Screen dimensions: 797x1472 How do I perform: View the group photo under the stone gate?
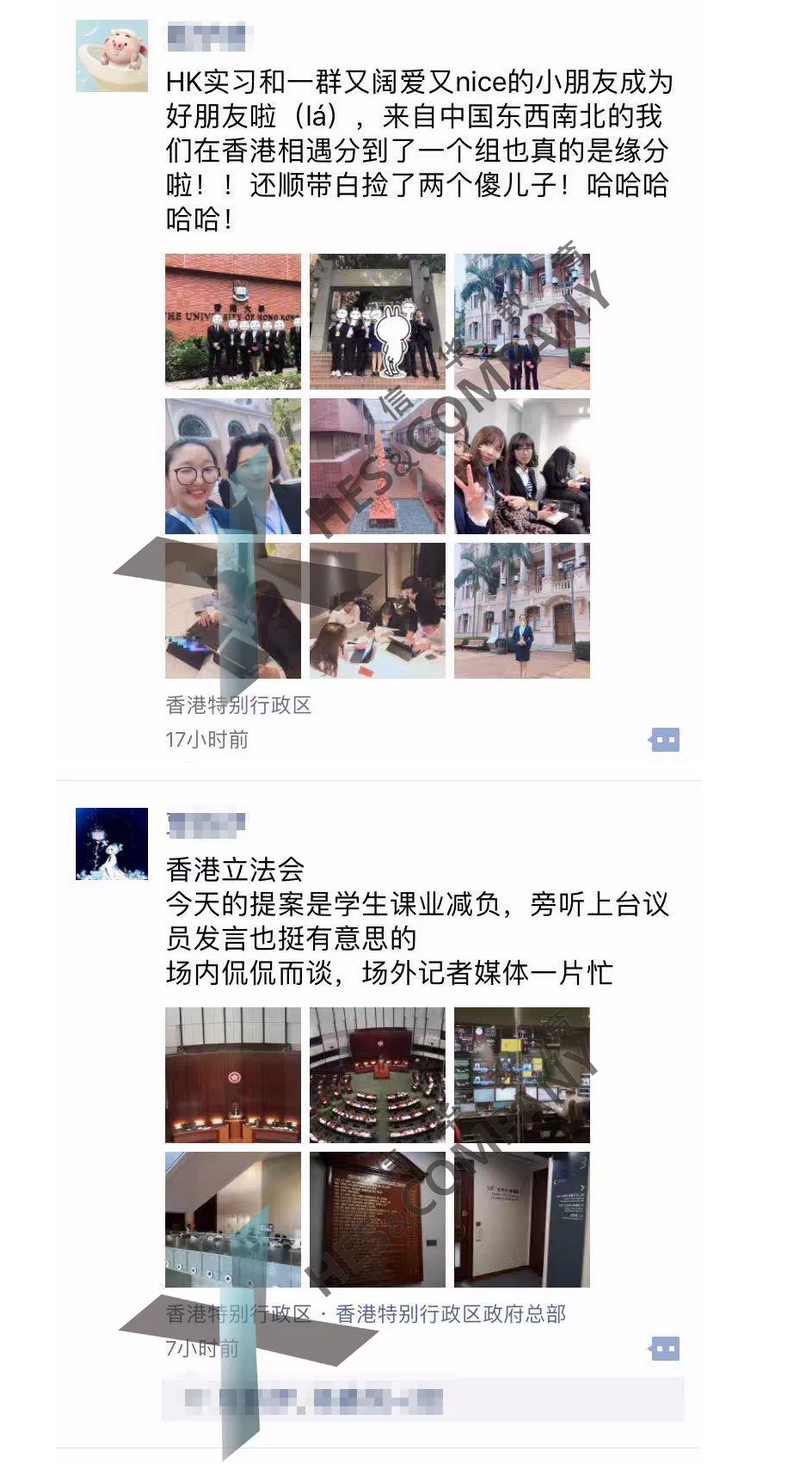click(377, 321)
